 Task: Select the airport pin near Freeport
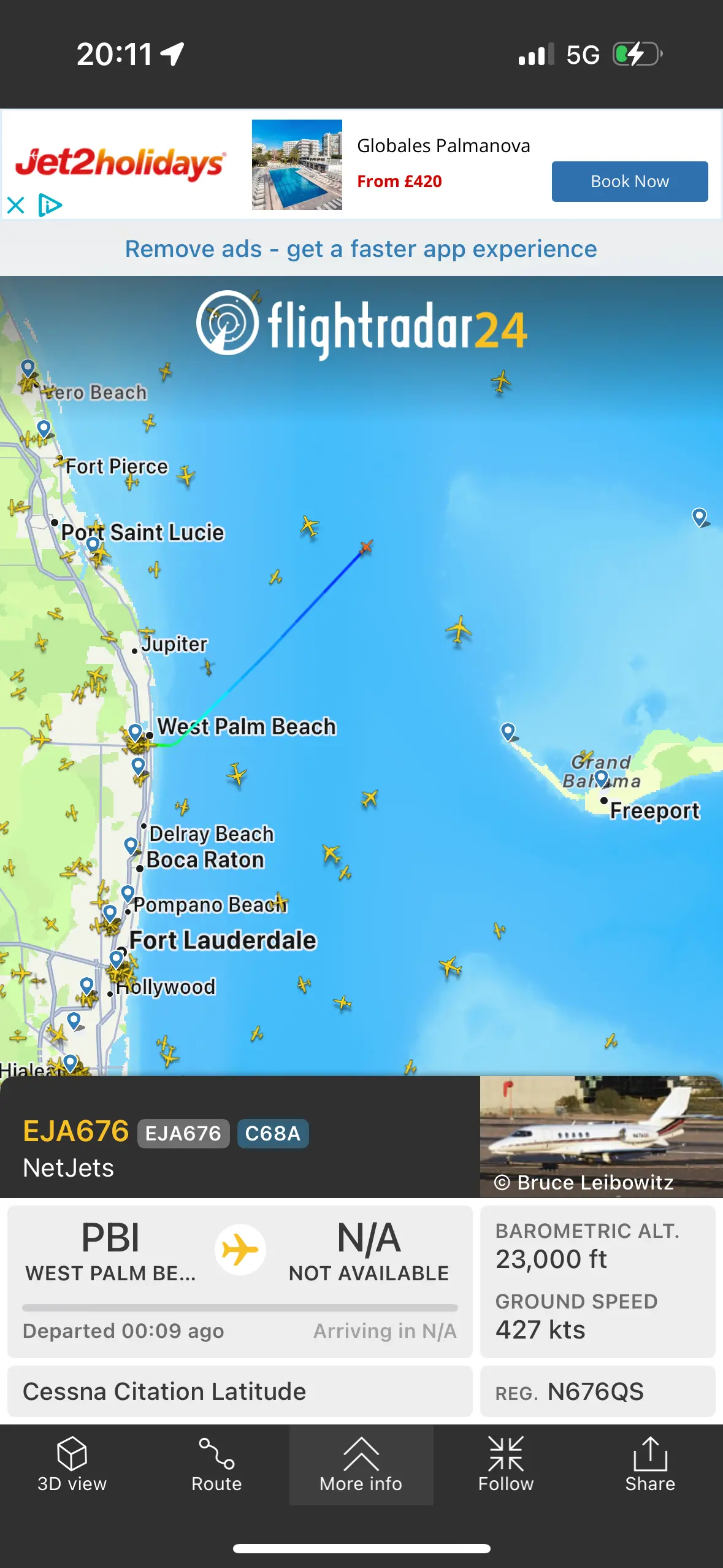pos(602,778)
